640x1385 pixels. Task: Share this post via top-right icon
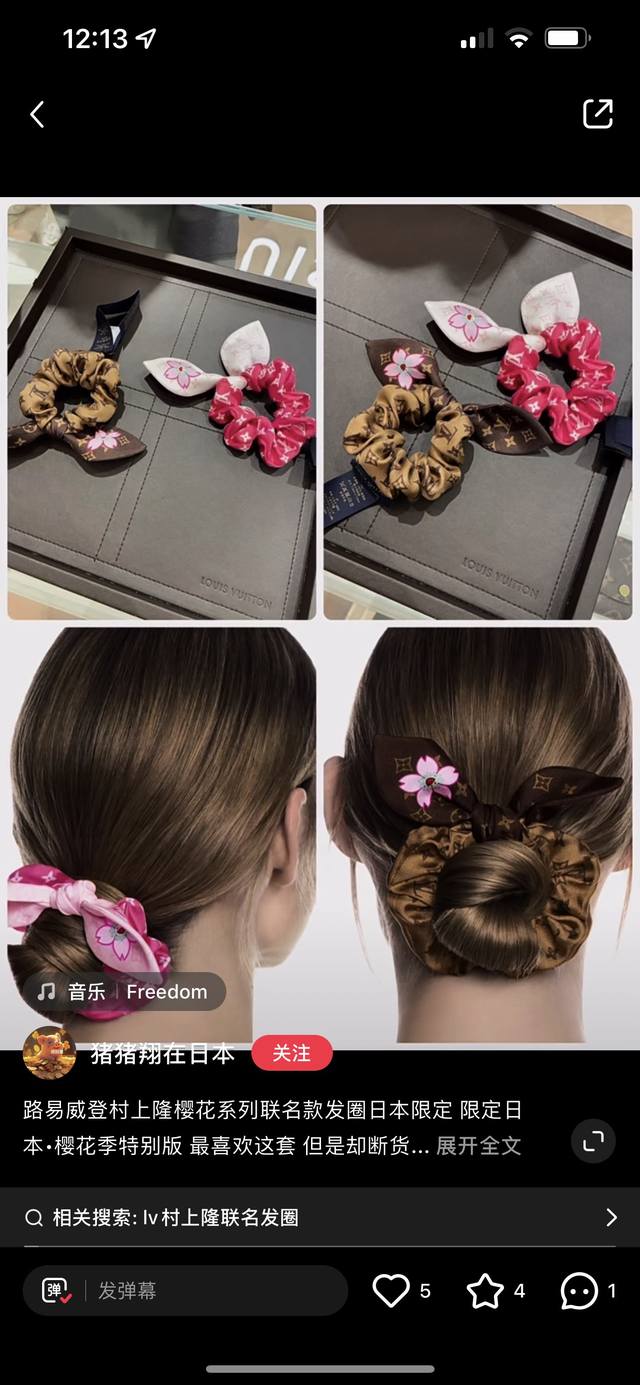pyautogui.click(x=597, y=113)
